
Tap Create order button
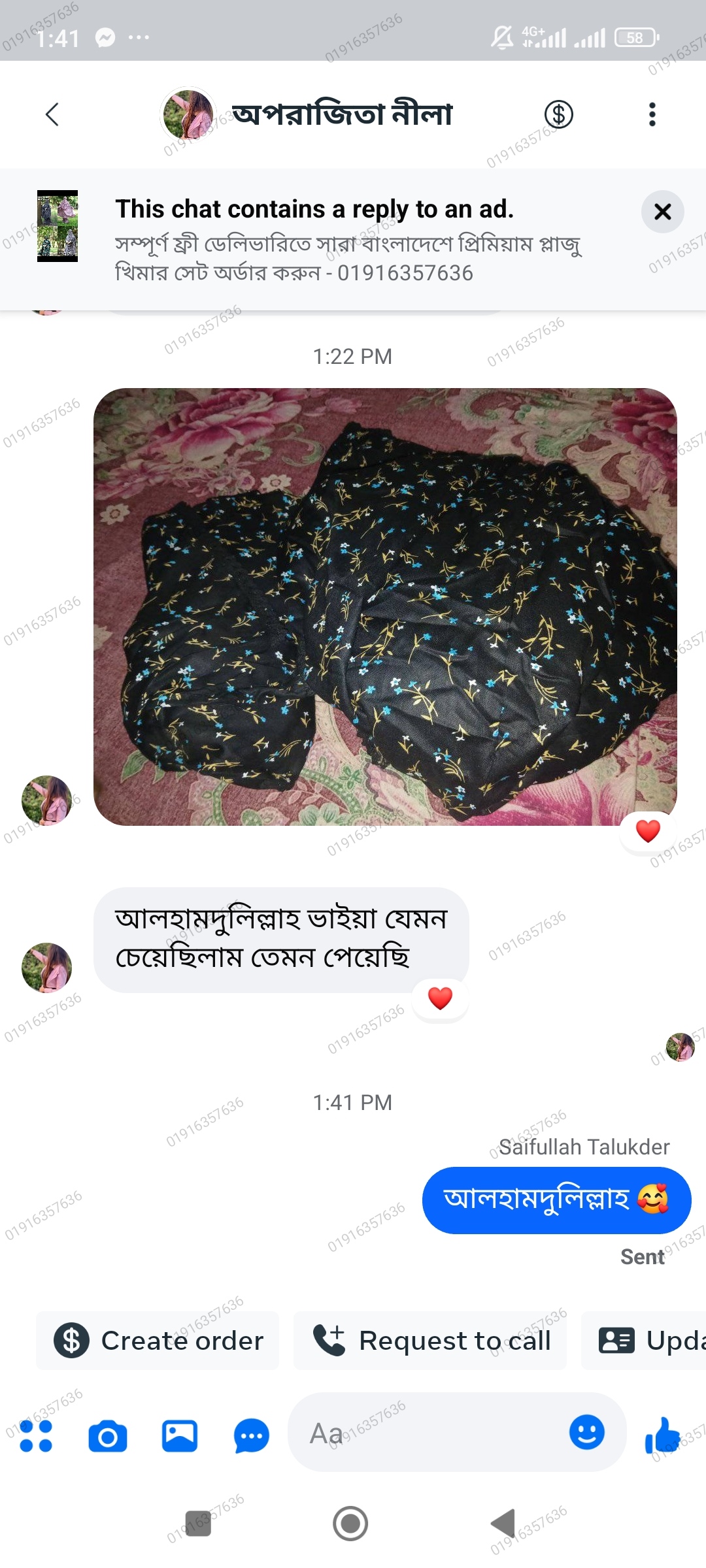click(x=158, y=1341)
